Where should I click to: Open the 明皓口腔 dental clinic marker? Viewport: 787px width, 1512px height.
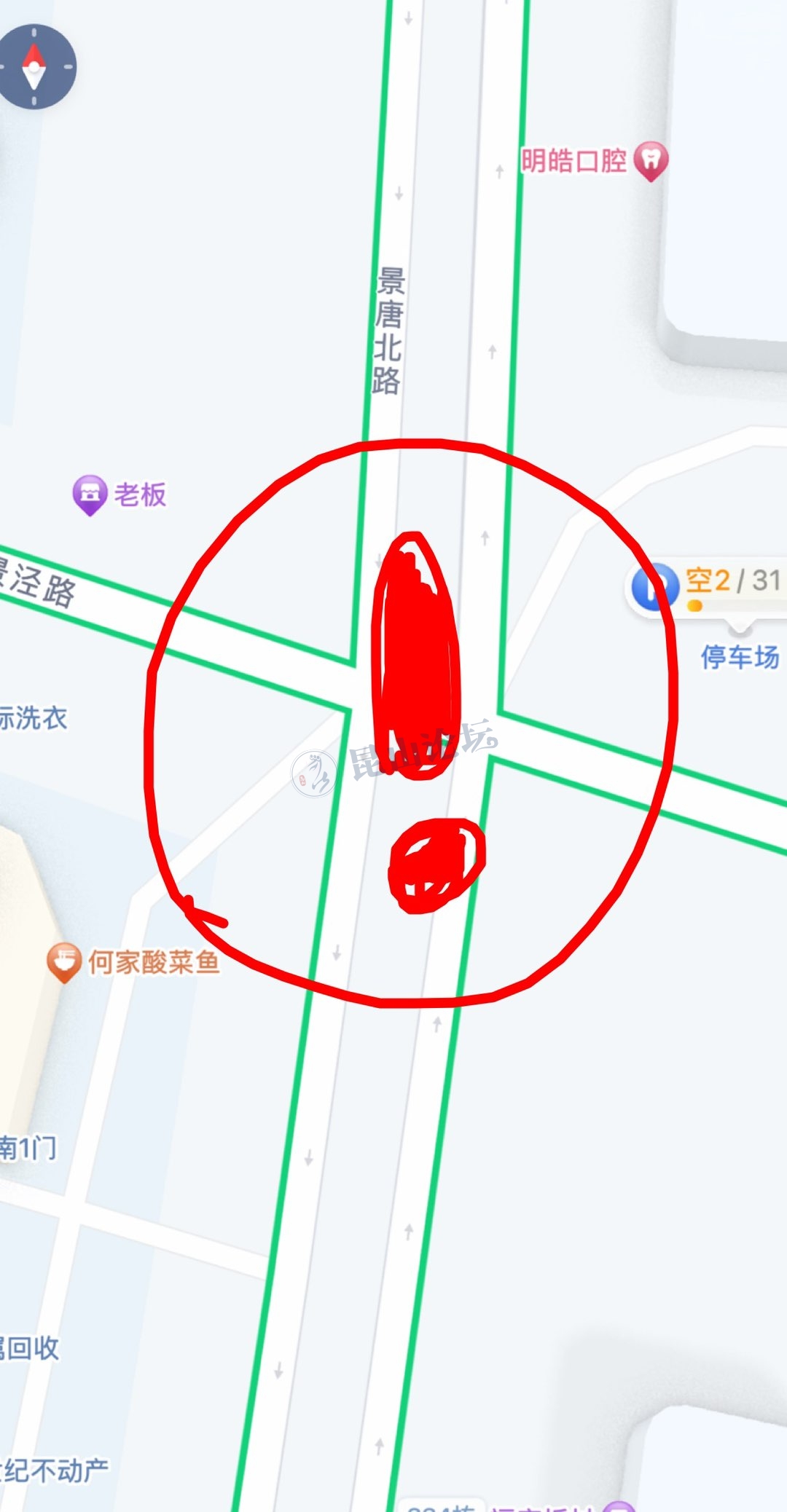click(650, 160)
